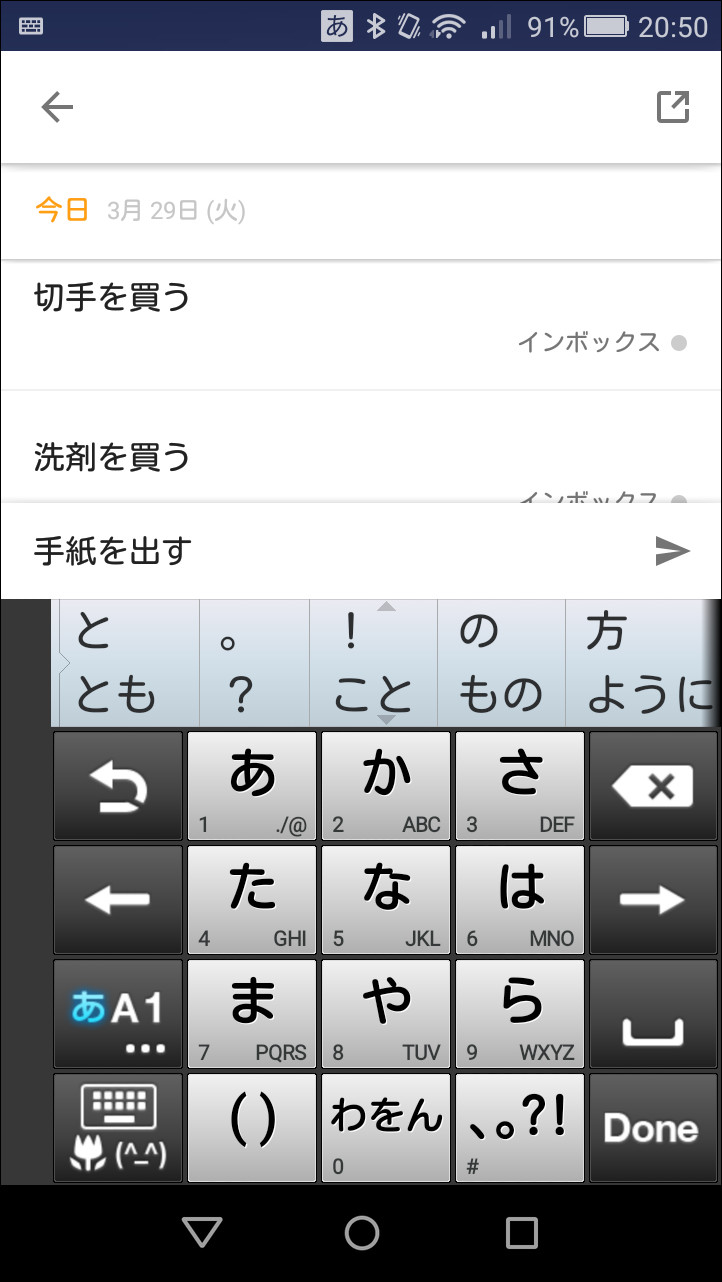Screen dimensions: 722x1282
Task: Tap the text field showing 手紙を出す
Action: click(300, 549)
